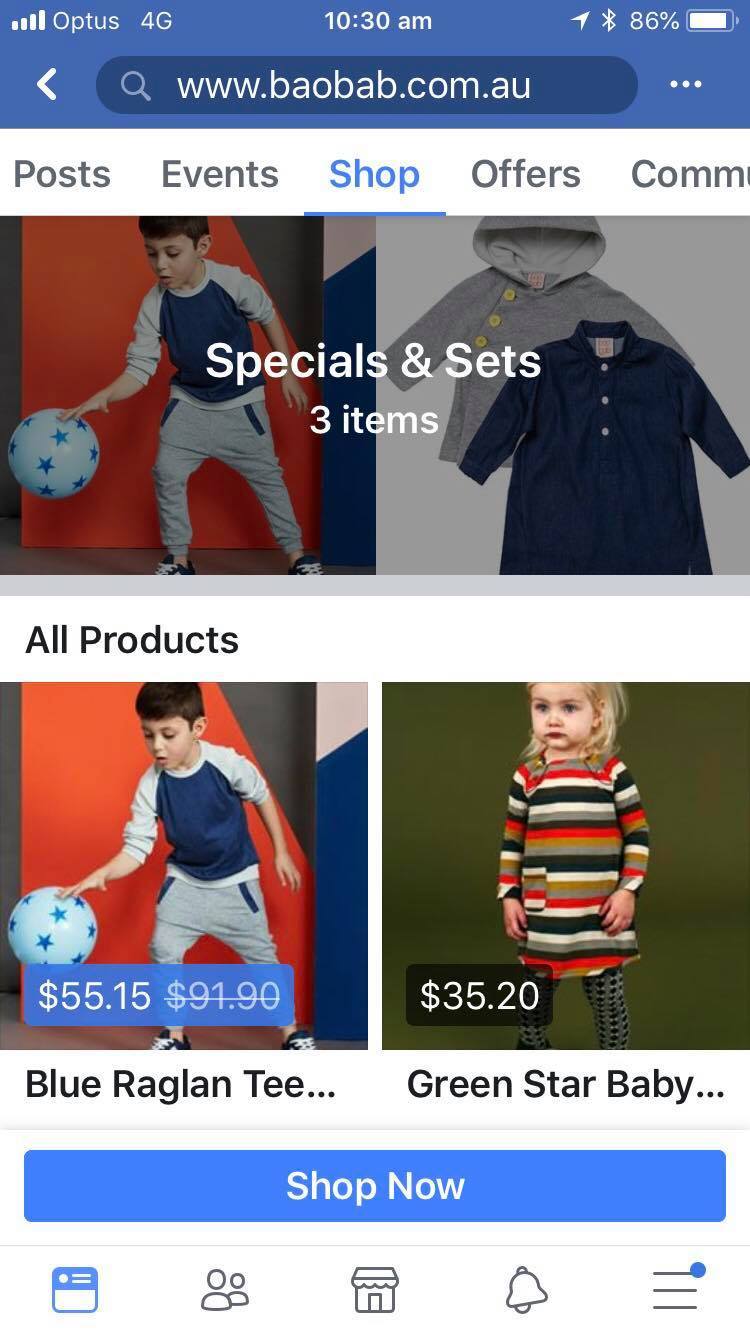
Task: Tap the Shop Now button
Action: pos(374,1186)
